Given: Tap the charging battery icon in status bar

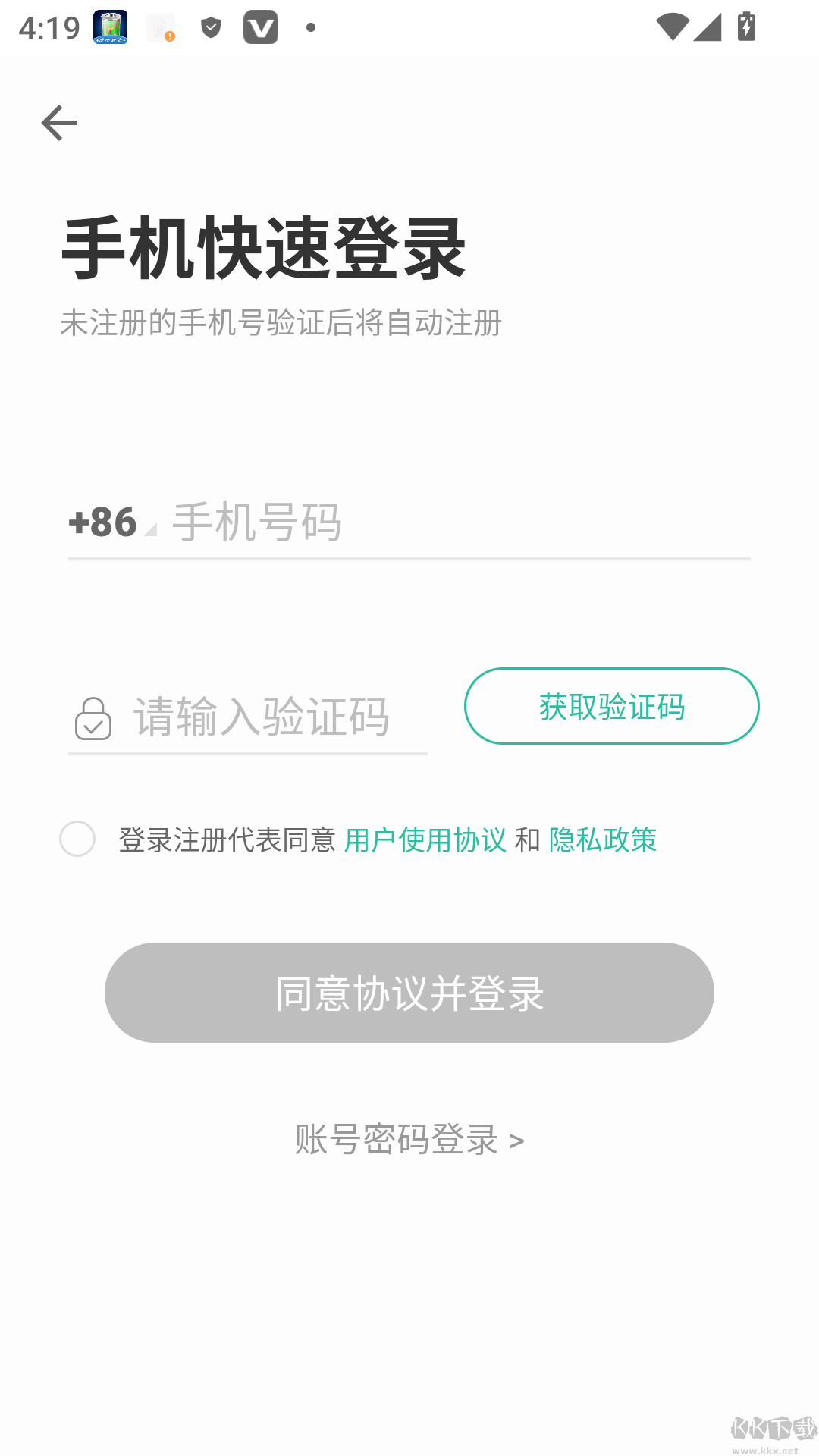Looking at the screenshot, I should [747, 25].
